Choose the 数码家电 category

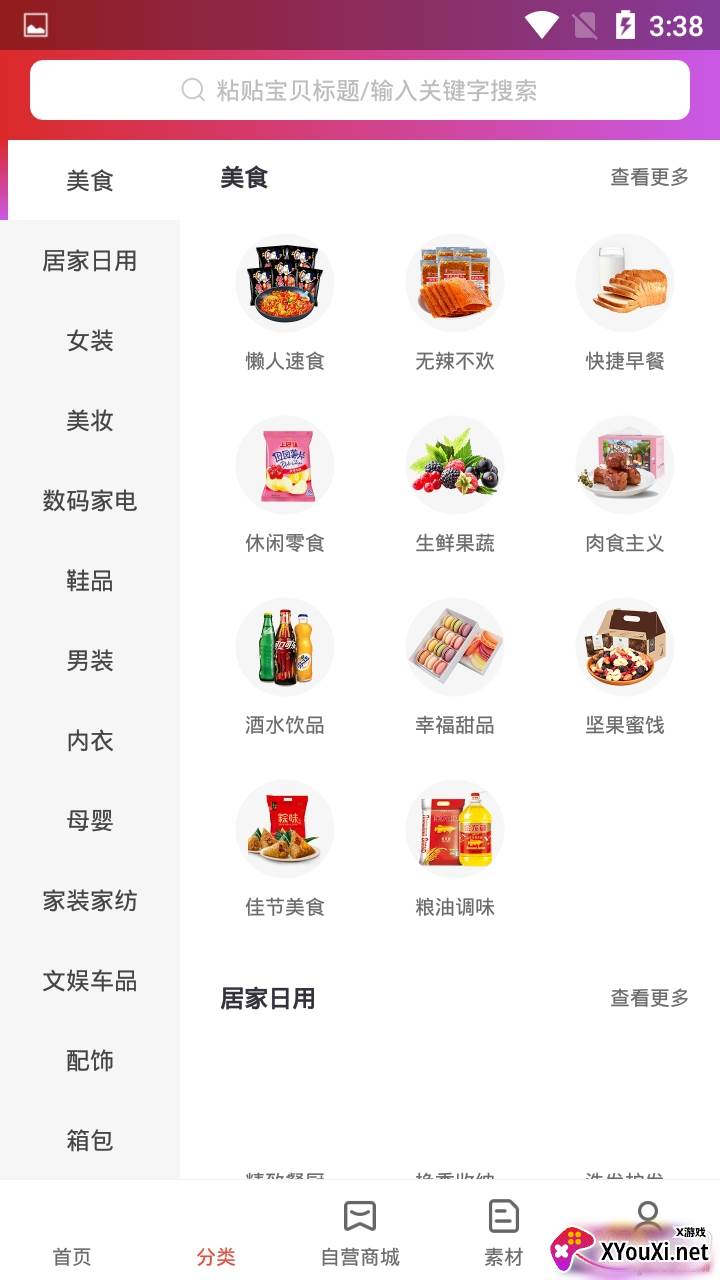[90, 501]
